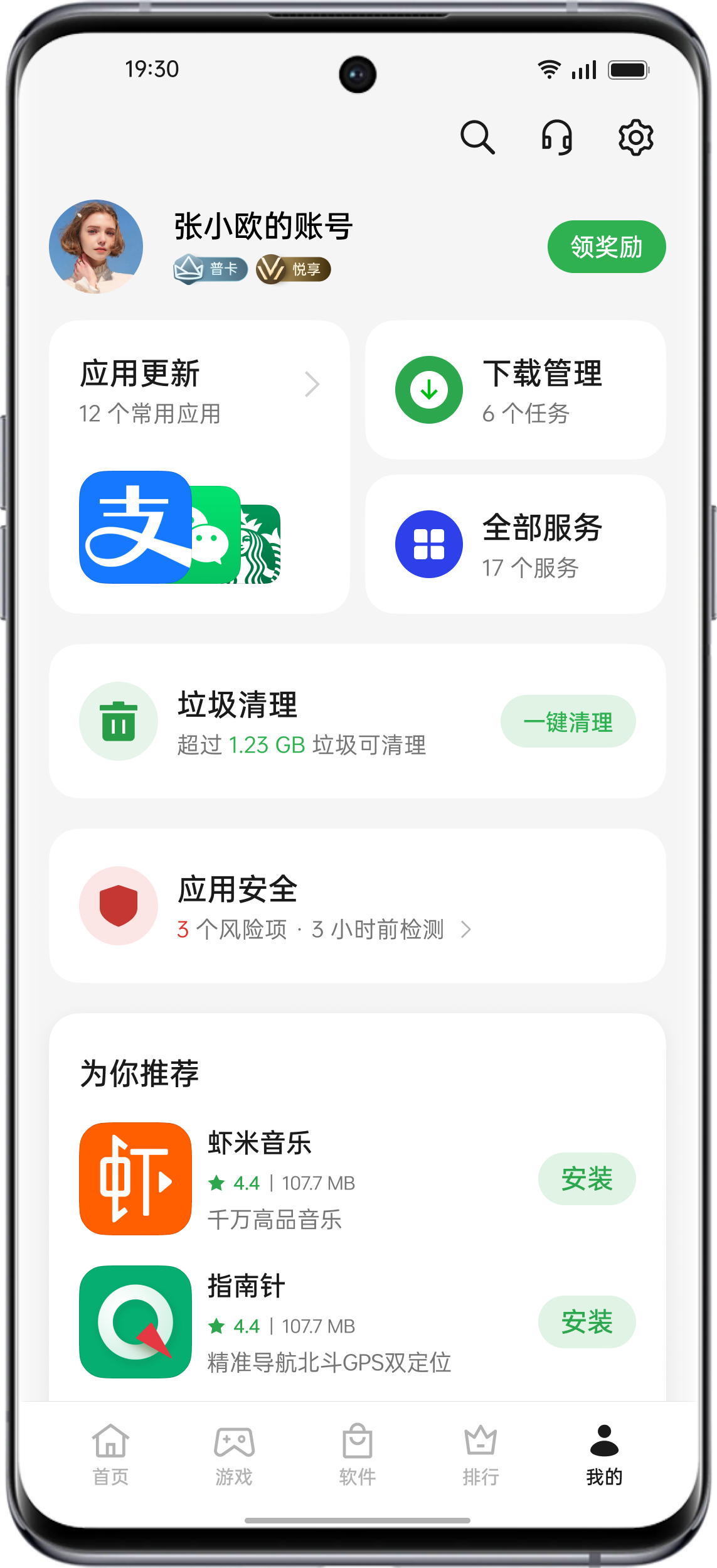The image size is (717, 1568).
Task: Install 虾米音乐 with the 安装 button
Action: [x=587, y=1179]
